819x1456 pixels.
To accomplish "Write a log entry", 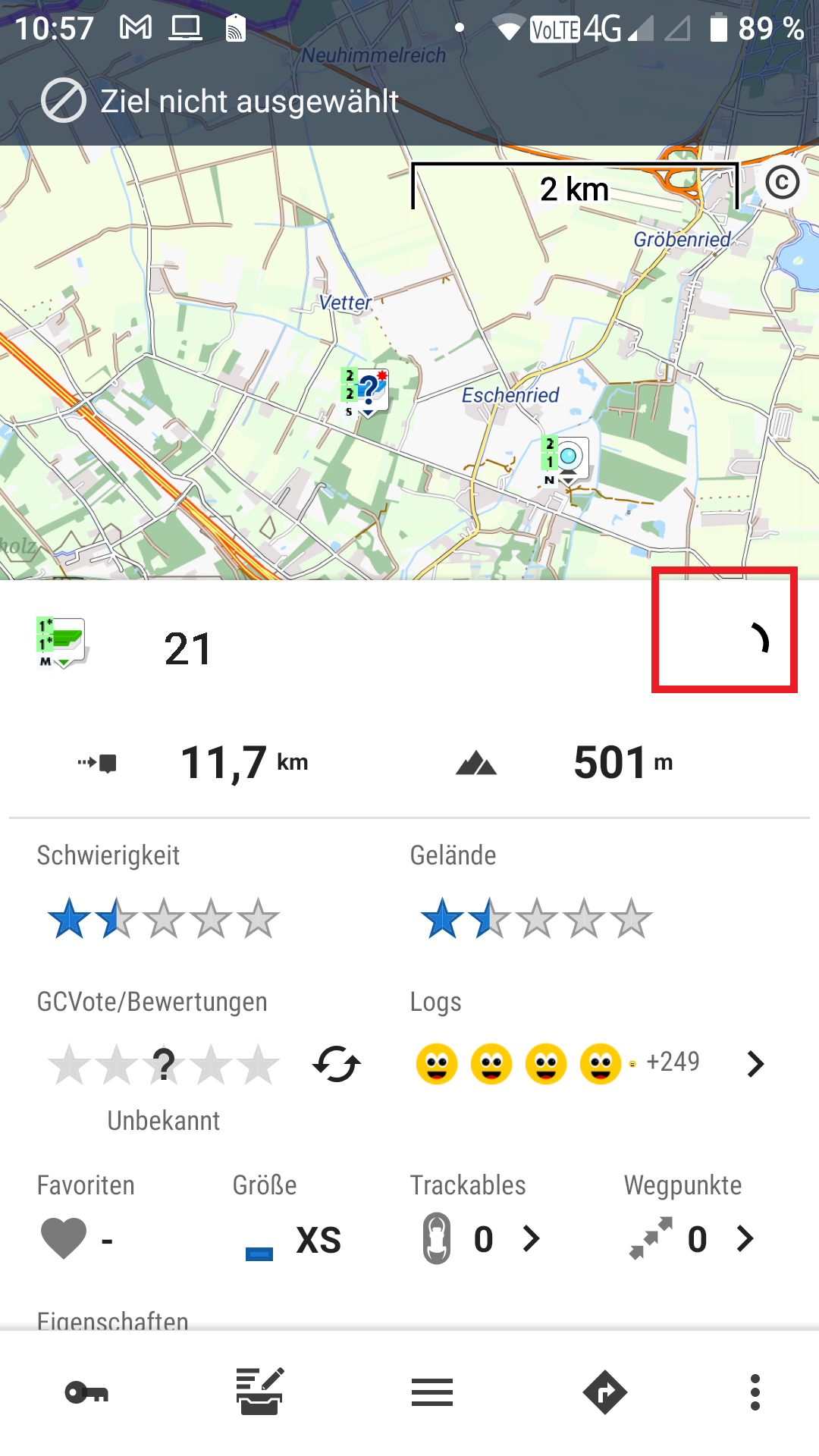I will [x=260, y=1392].
